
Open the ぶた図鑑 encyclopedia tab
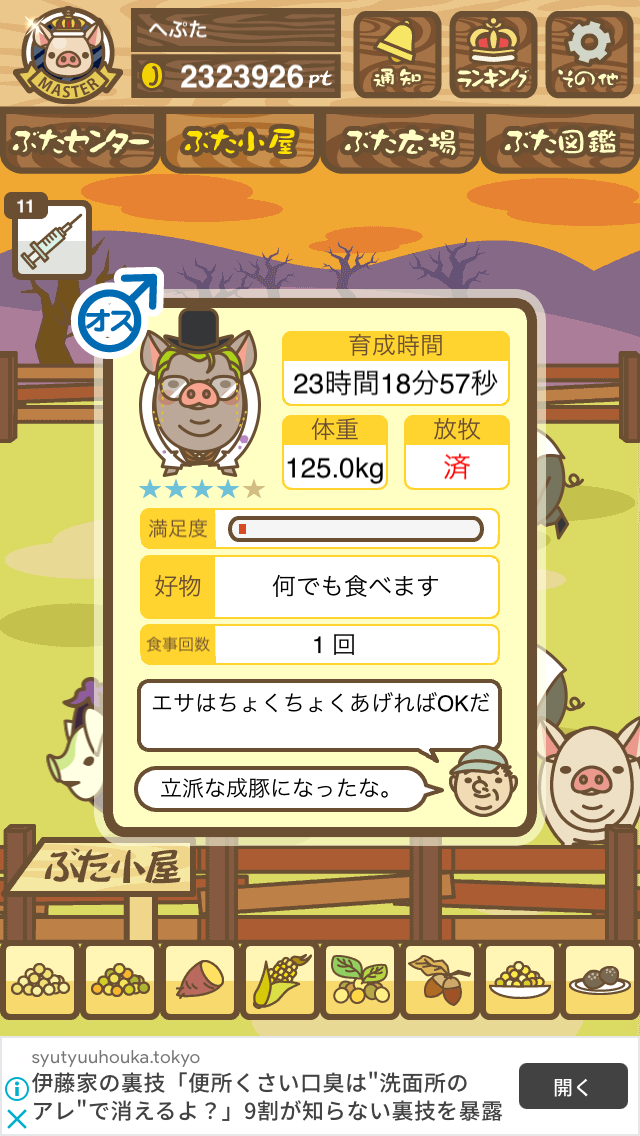[560, 142]
